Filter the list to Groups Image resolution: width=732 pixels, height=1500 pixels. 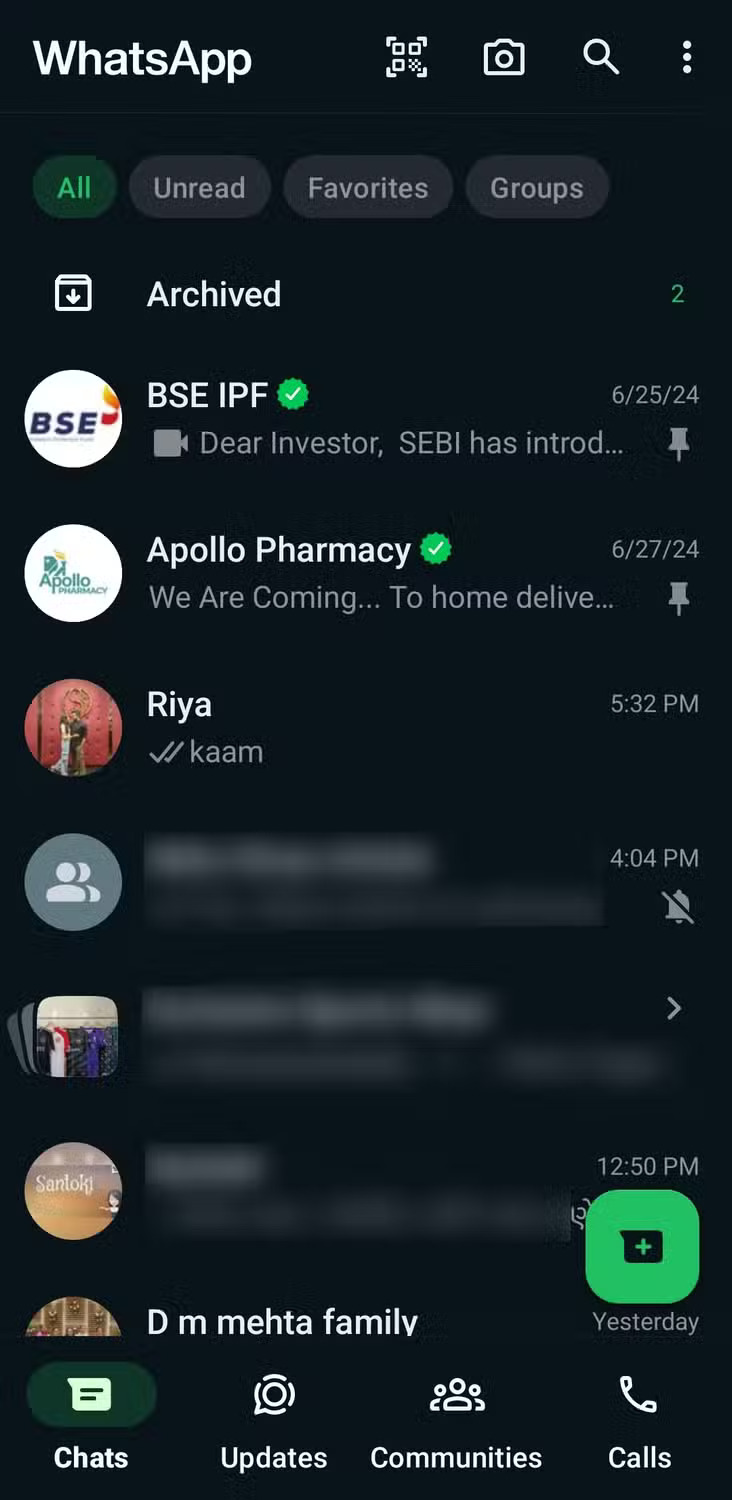coord(536,188)
